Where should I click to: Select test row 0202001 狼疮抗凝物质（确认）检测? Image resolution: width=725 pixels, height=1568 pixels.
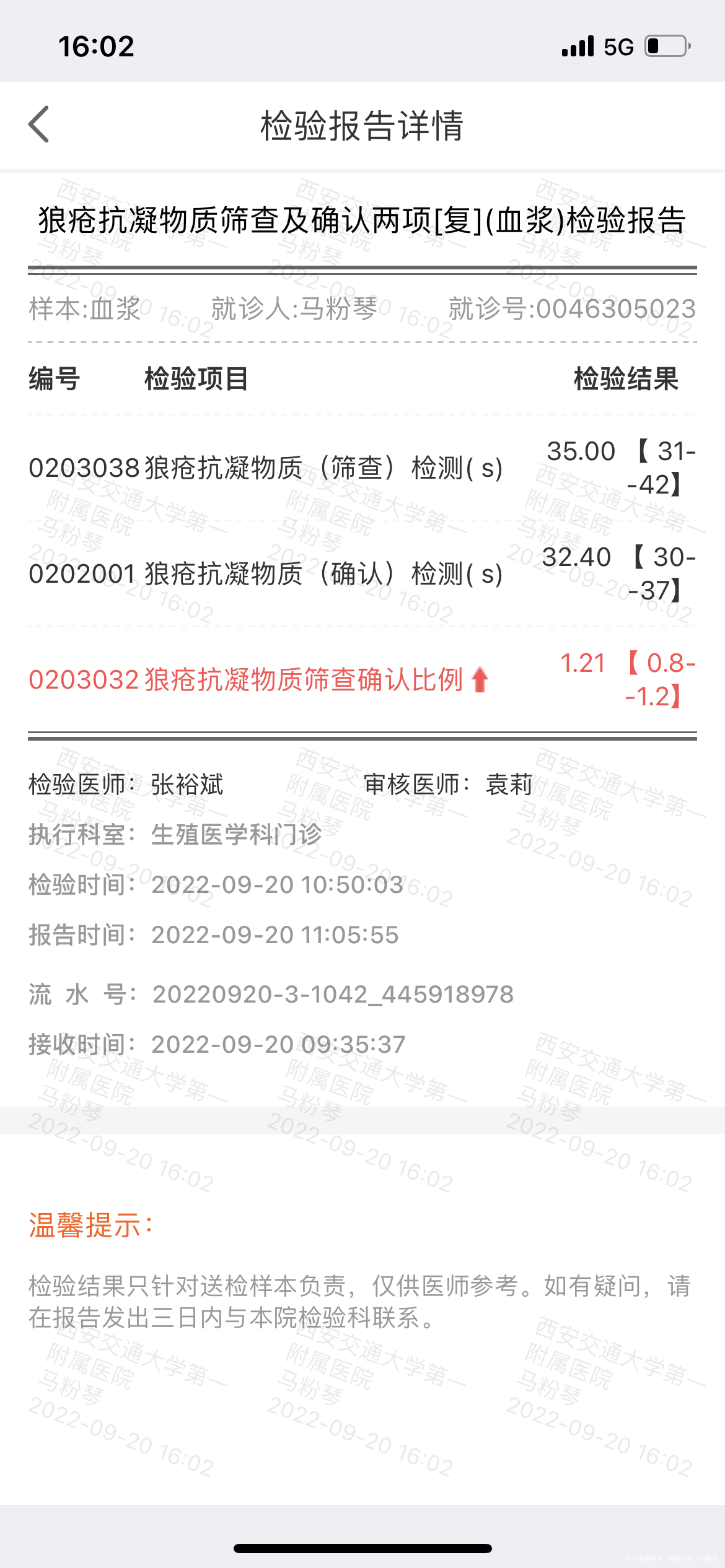266,576
